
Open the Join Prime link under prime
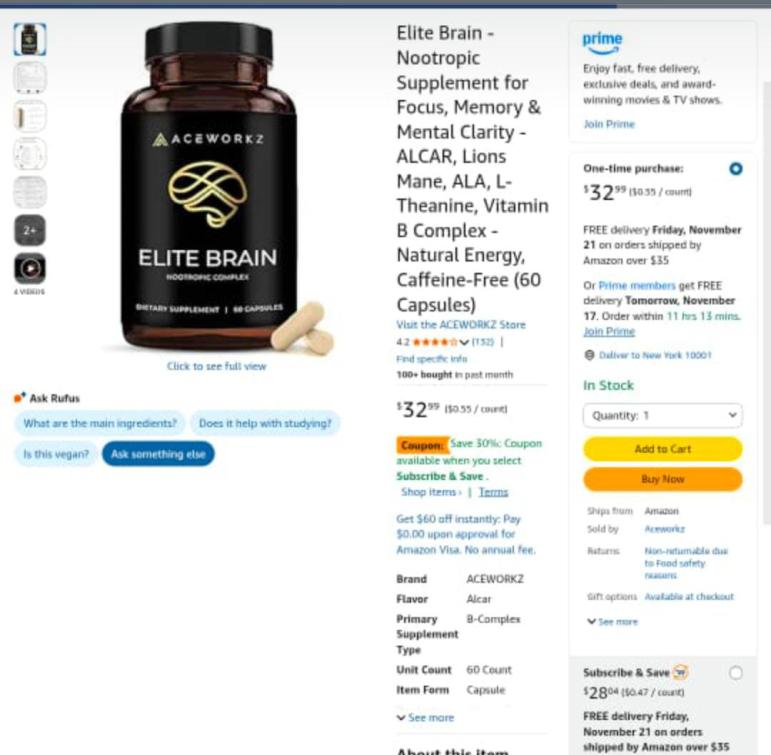point(608,124)
